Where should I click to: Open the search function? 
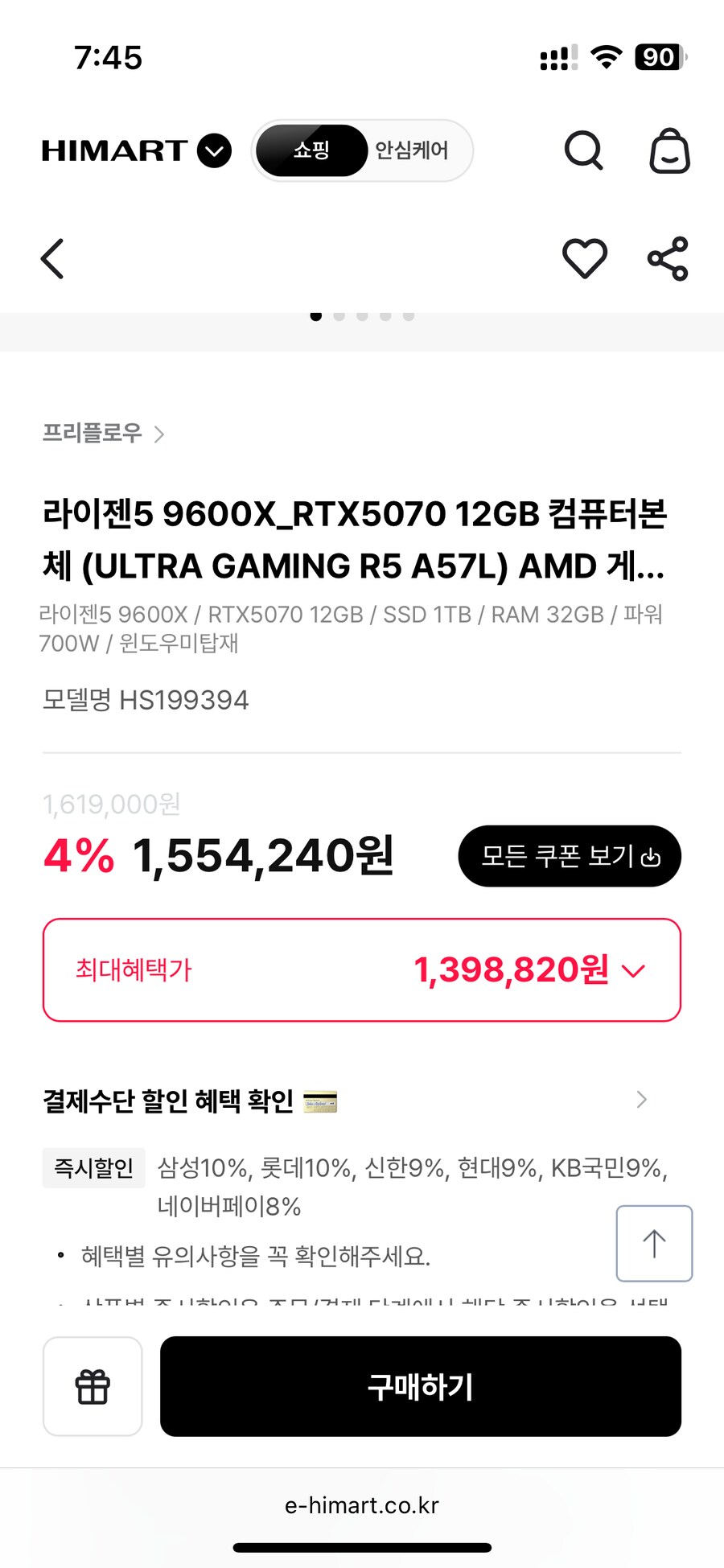584,150
